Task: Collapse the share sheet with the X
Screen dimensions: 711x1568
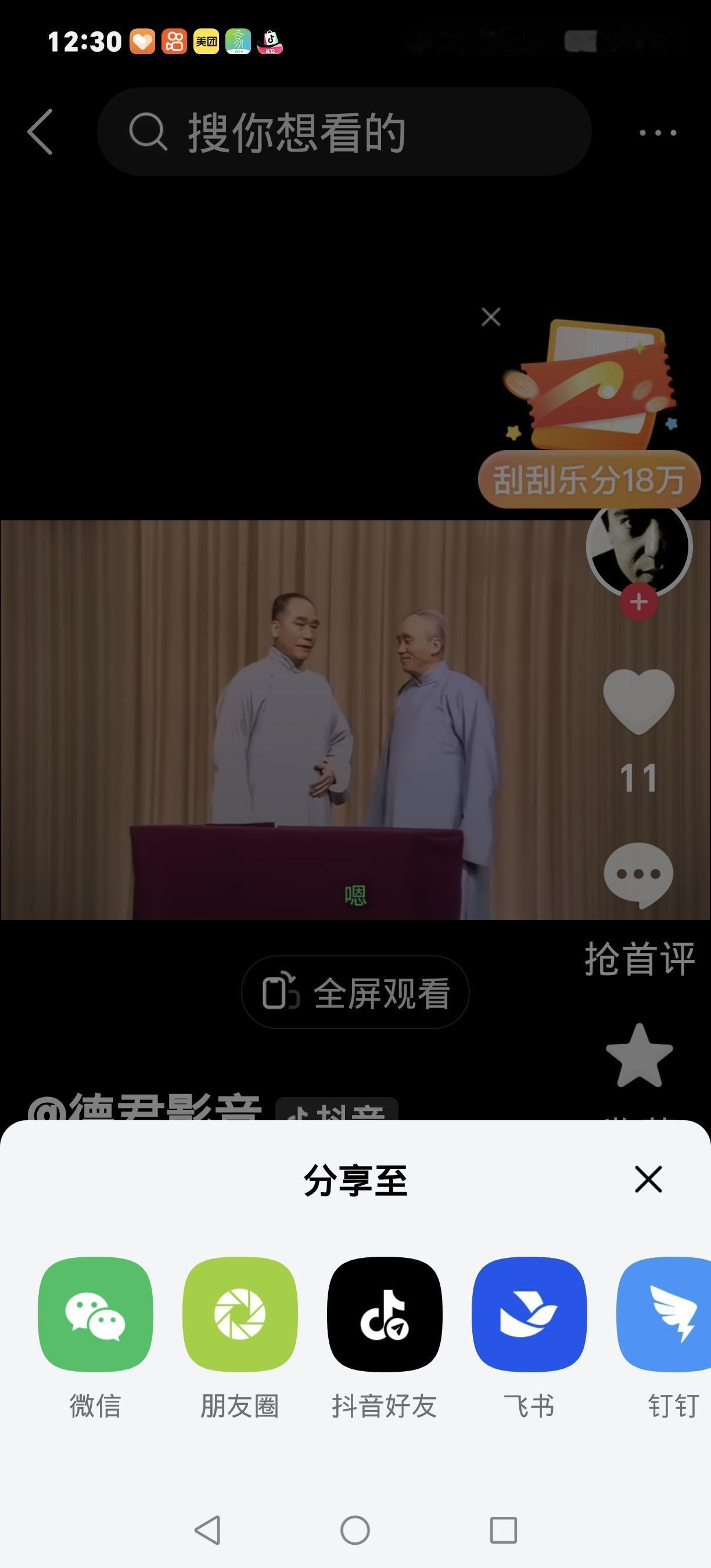Action: point(648,1179)
